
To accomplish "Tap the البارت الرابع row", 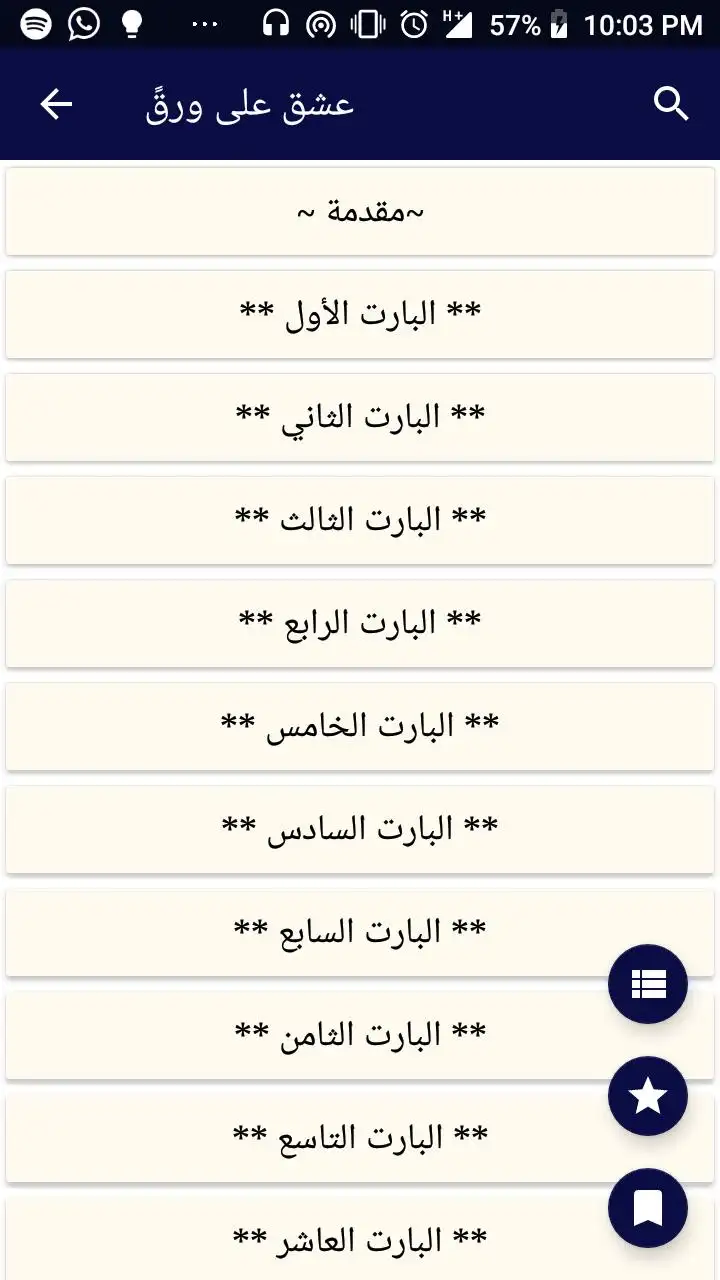I will tap(360, 623).
